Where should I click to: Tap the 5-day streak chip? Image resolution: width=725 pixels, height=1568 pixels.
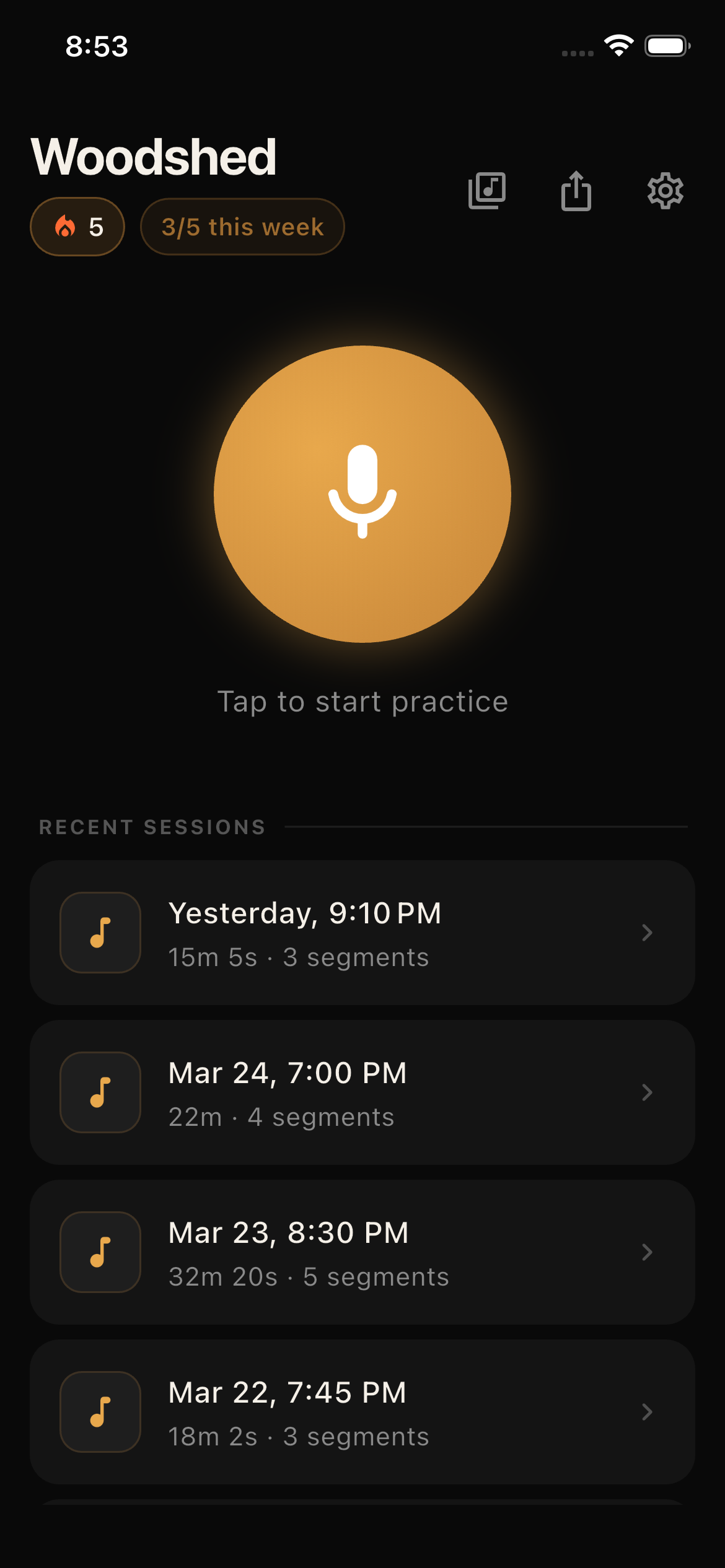tap(77, 227)
